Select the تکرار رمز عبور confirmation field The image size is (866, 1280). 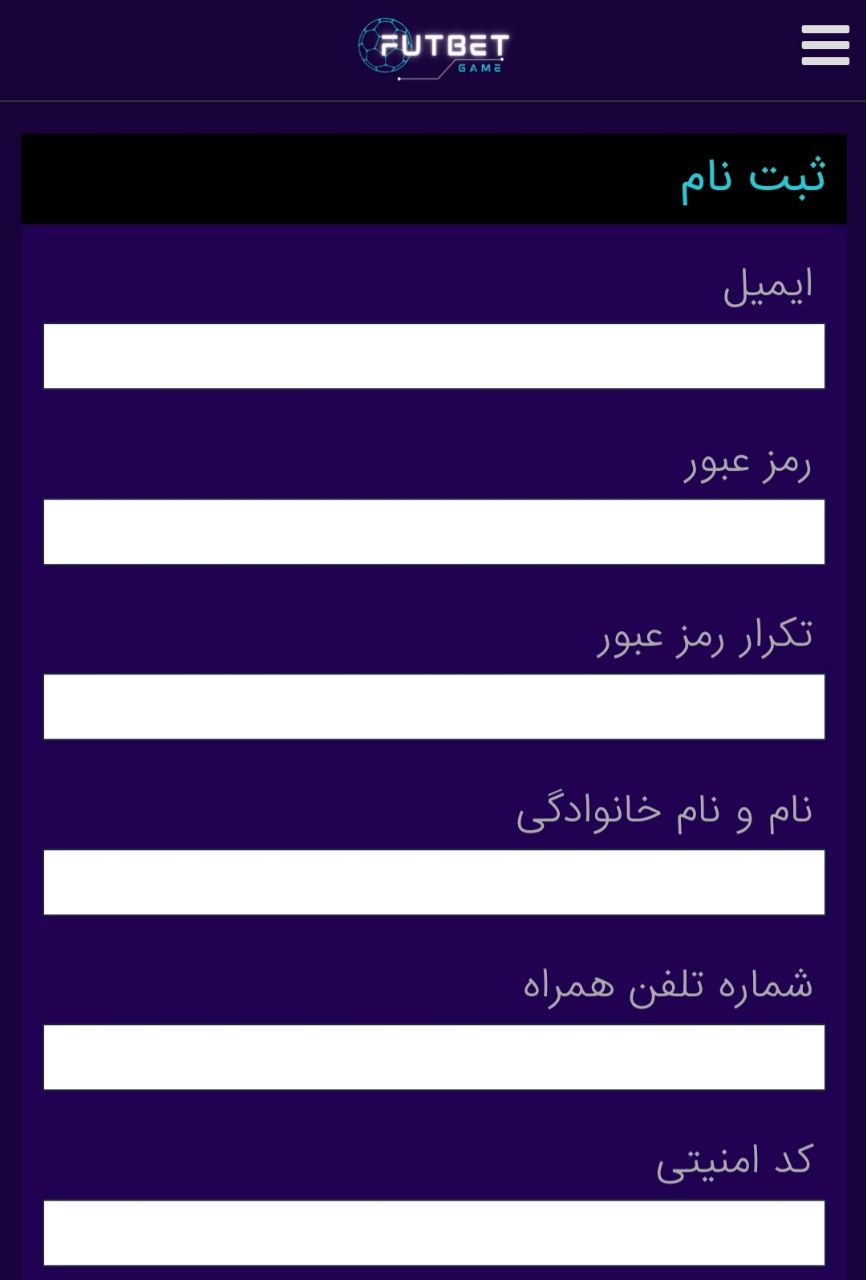(433, 707)
